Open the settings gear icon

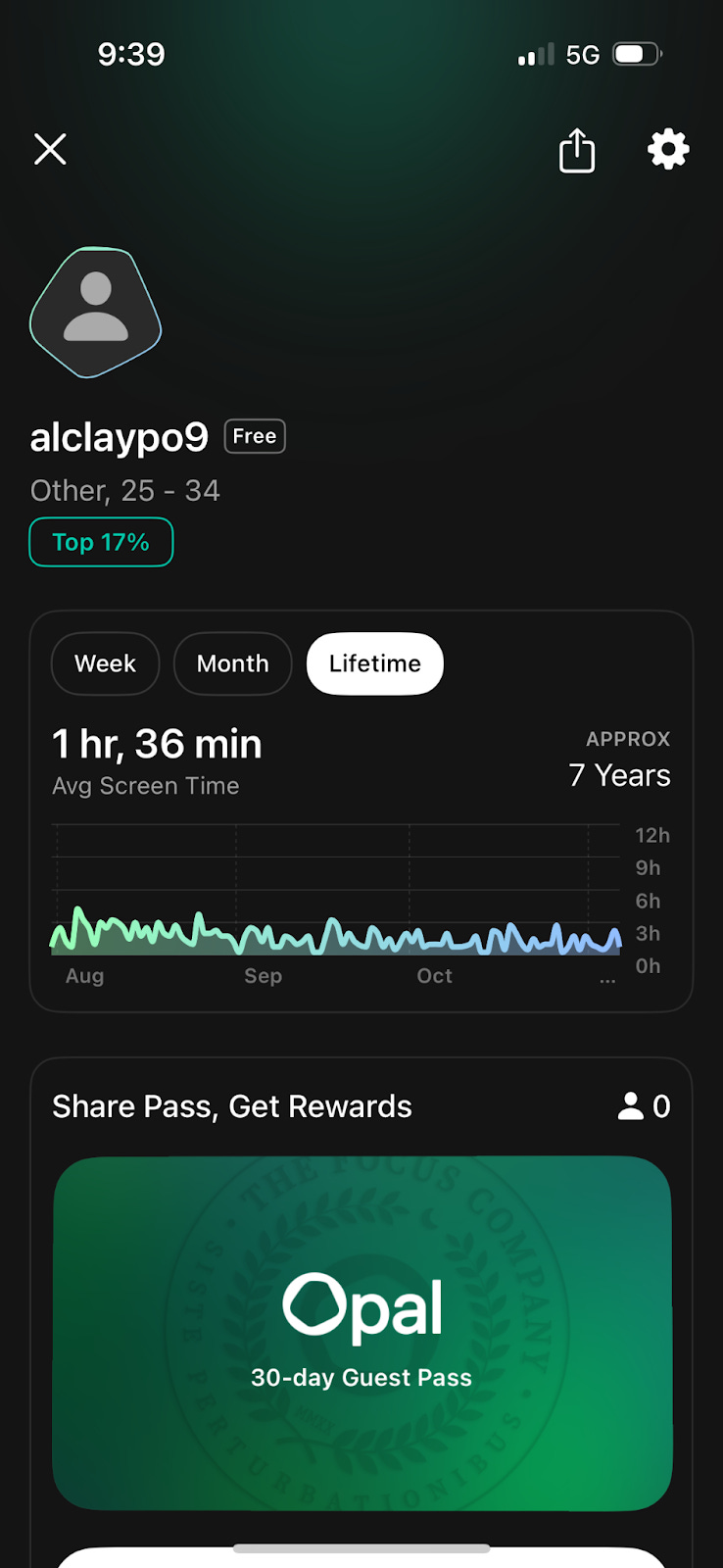point(667,149)
